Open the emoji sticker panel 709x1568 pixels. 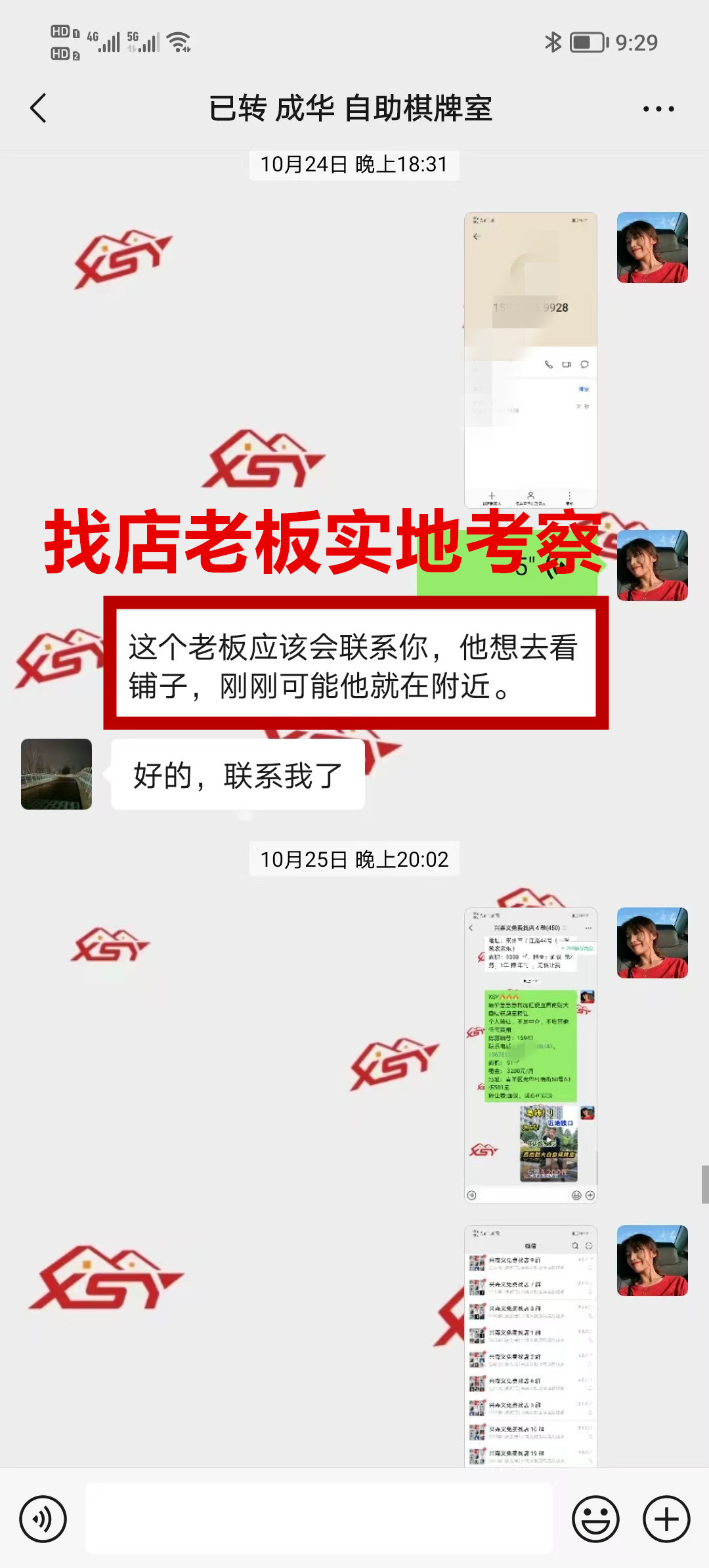595,1519
